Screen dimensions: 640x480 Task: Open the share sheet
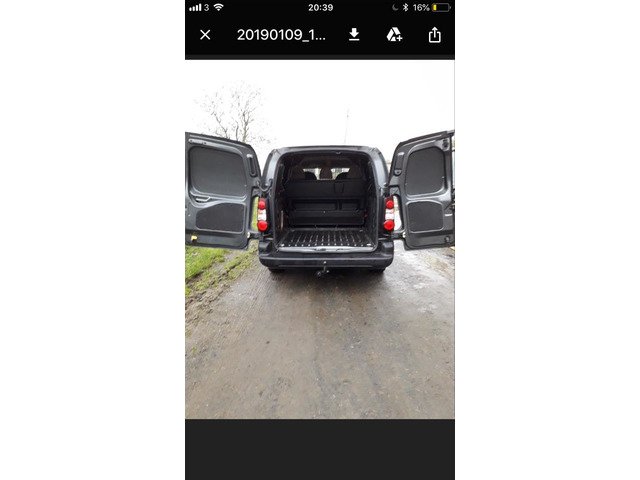click(x=434, y=35)
